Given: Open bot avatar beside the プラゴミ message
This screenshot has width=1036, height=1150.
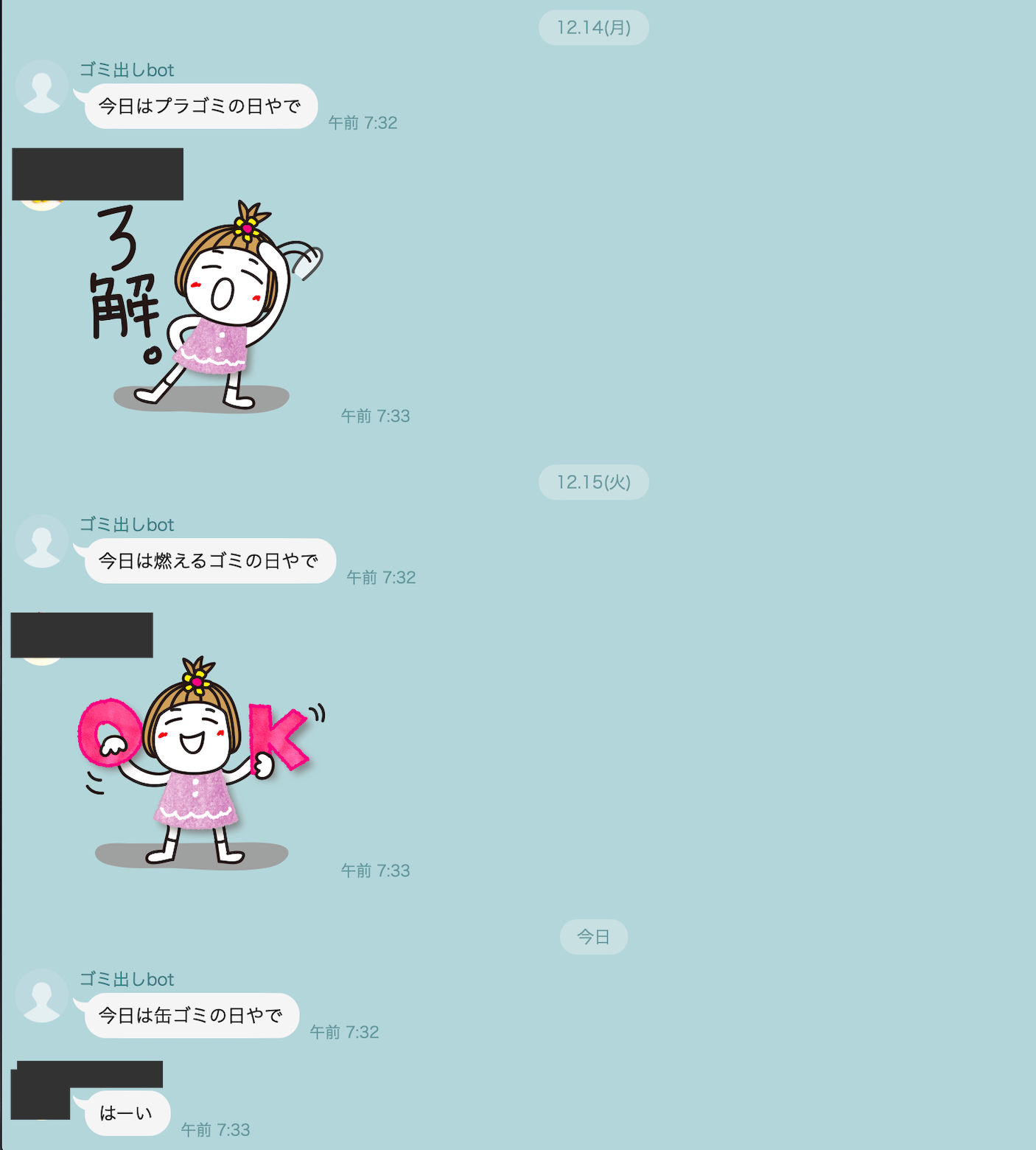Looking at the screenshot, I should (x=42, y=87).
